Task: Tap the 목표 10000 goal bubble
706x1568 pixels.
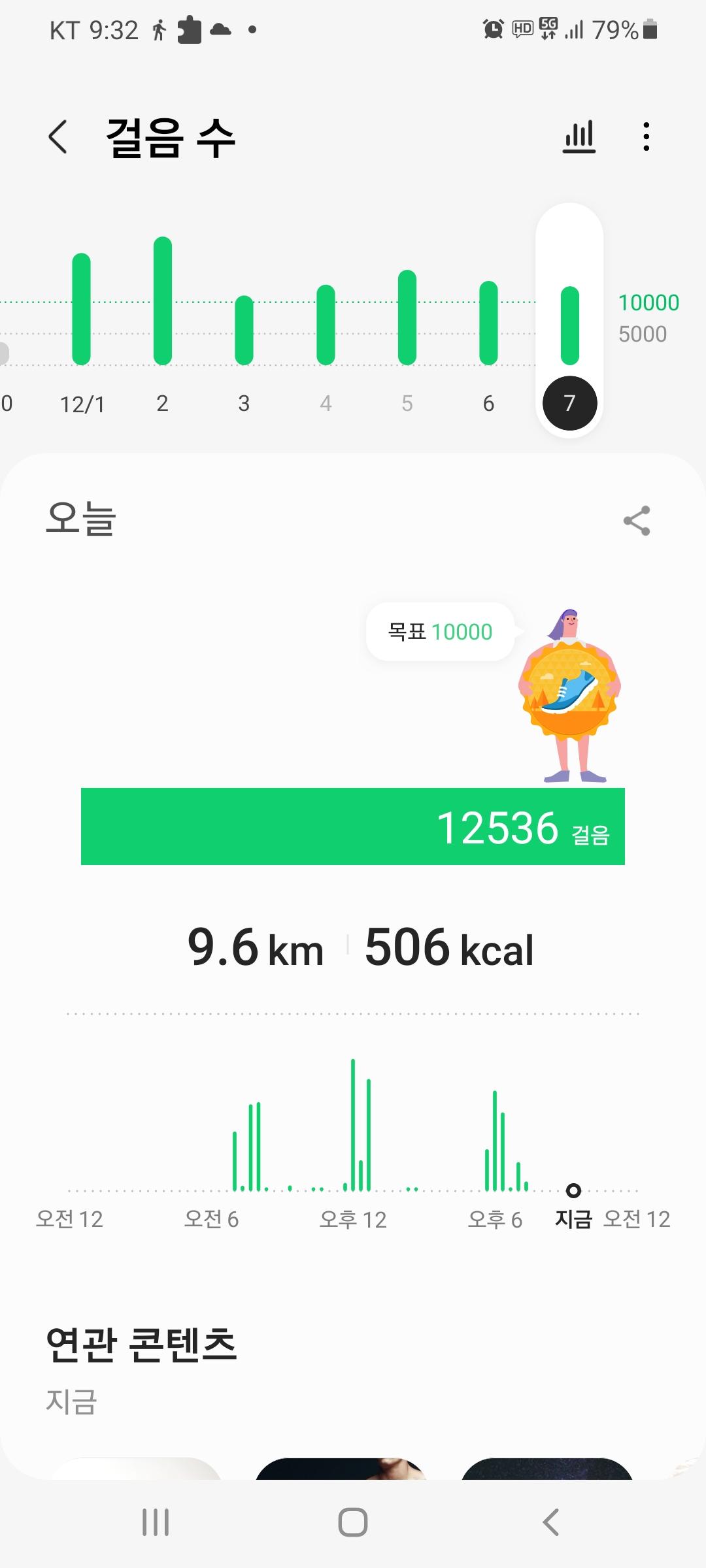Action: (x=440, y=632)
